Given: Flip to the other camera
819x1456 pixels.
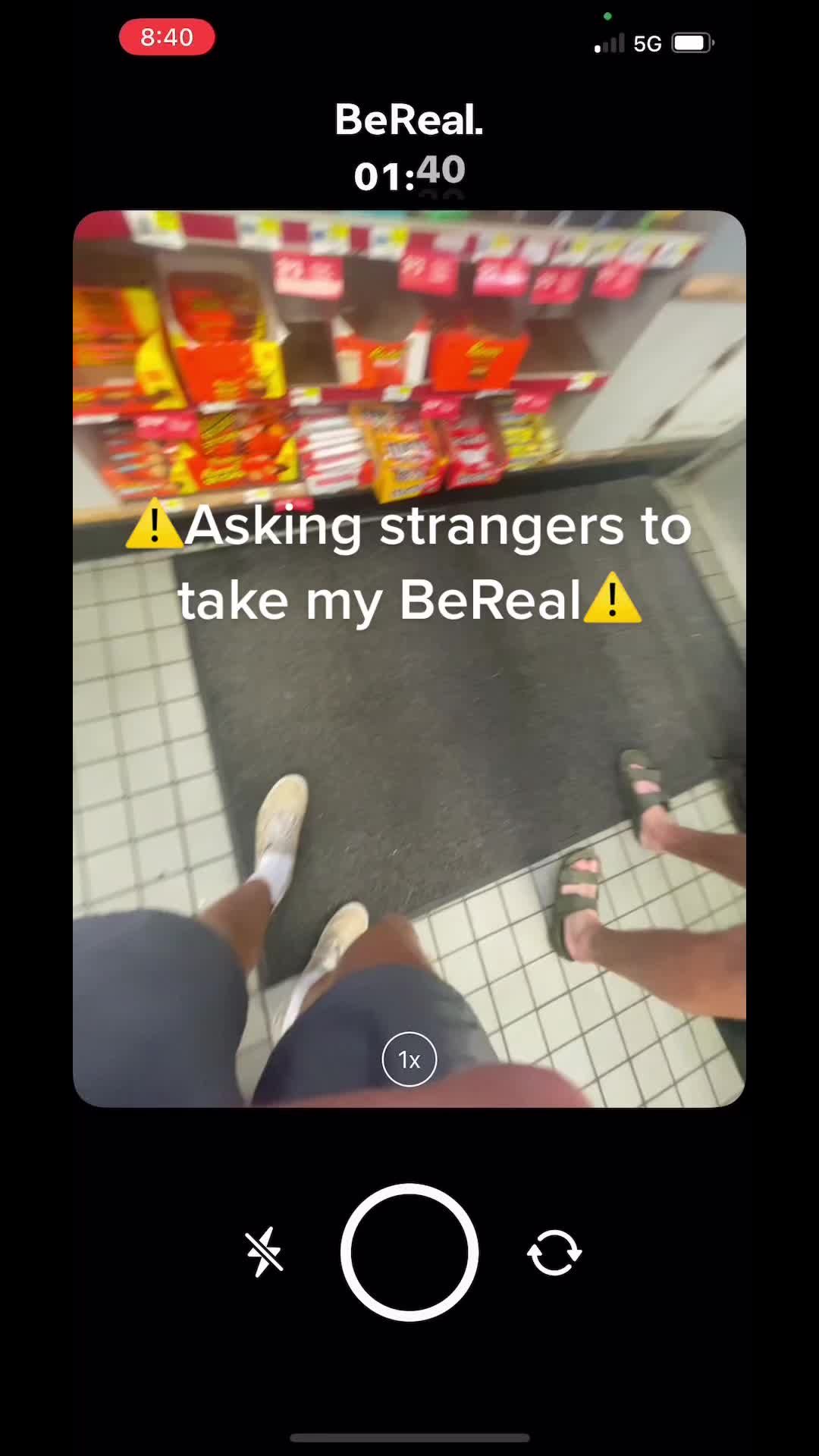Looking at the screenshot, I should click(x=554, y=1252).
